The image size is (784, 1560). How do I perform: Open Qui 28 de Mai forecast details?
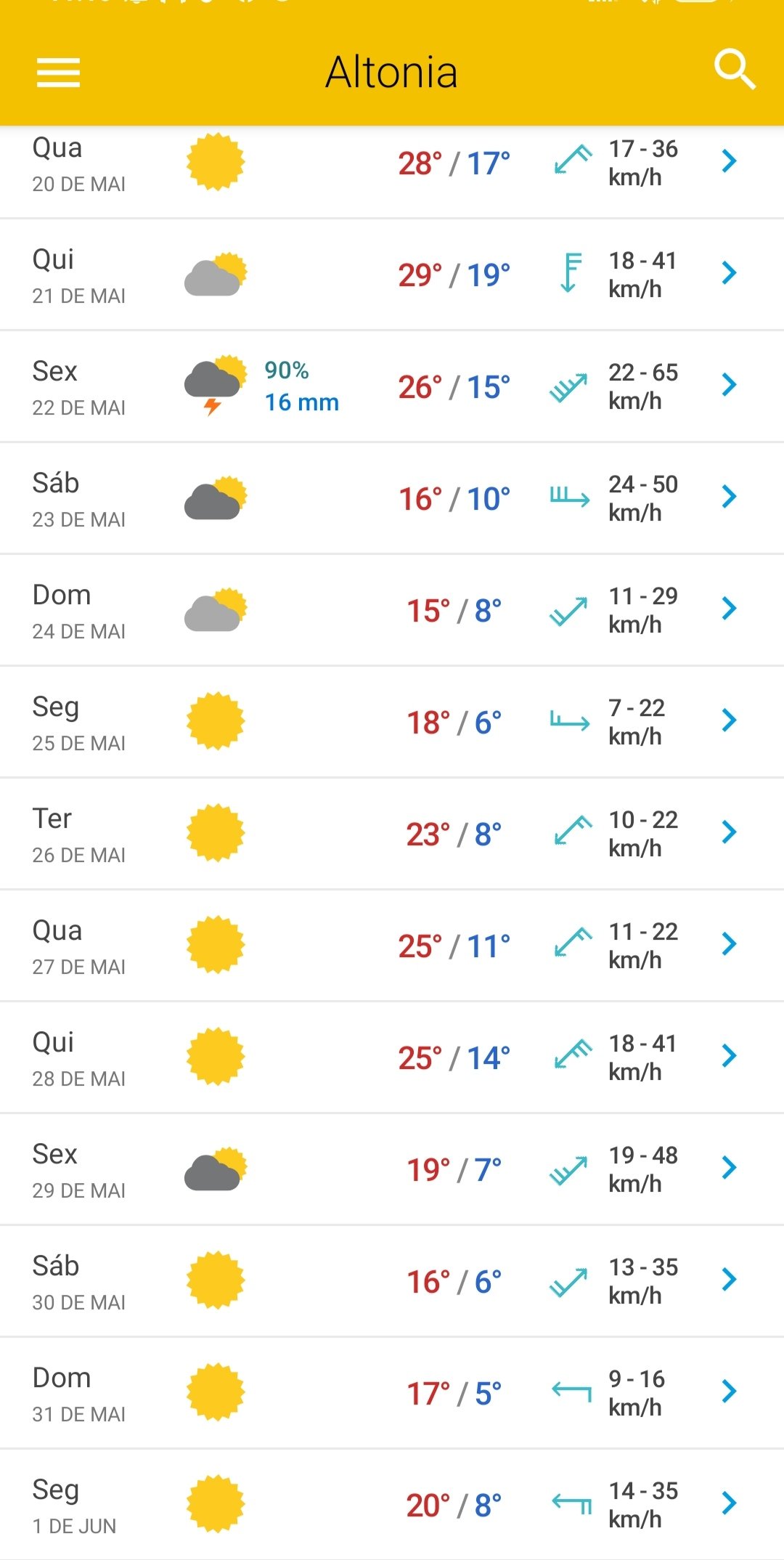(392, 1057)
